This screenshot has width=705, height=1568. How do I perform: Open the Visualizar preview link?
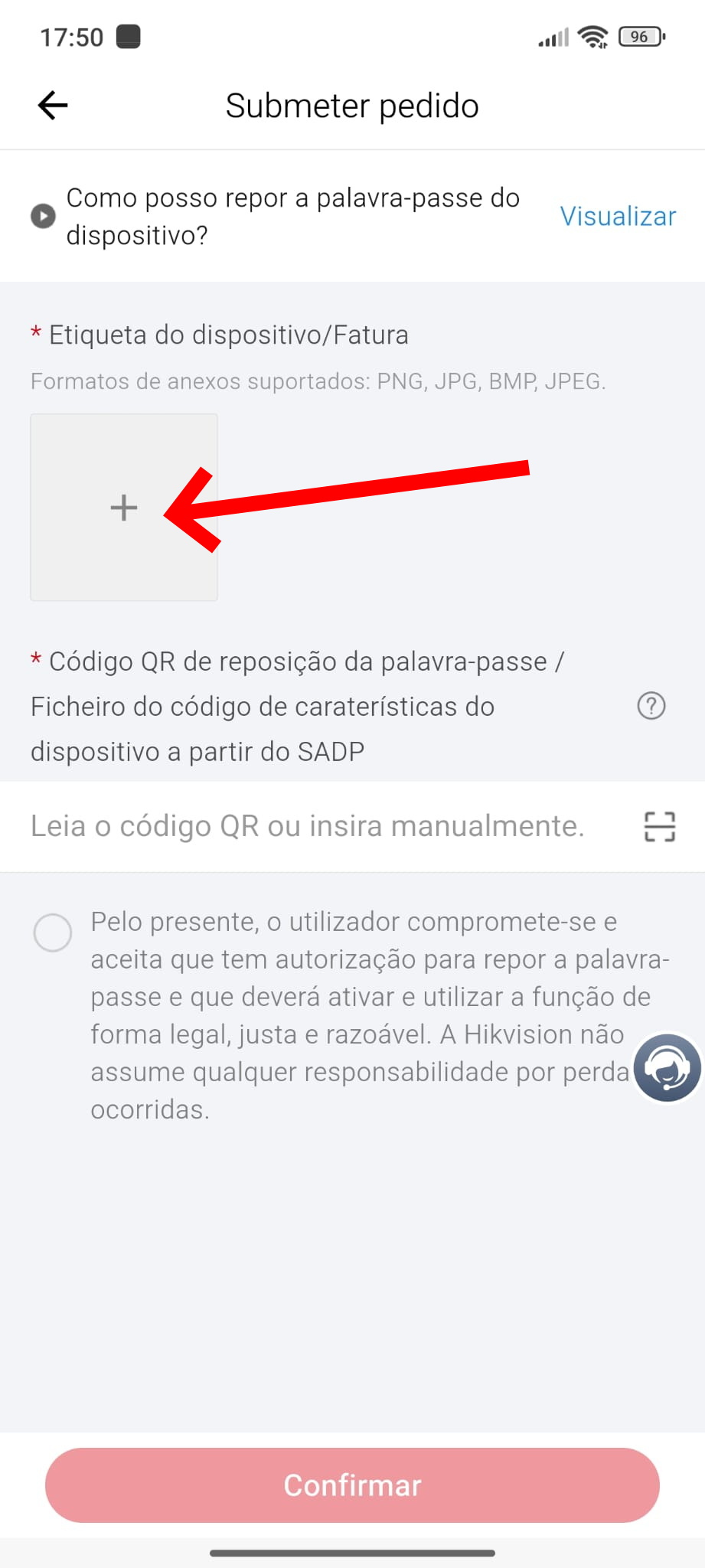coord(617,217)
